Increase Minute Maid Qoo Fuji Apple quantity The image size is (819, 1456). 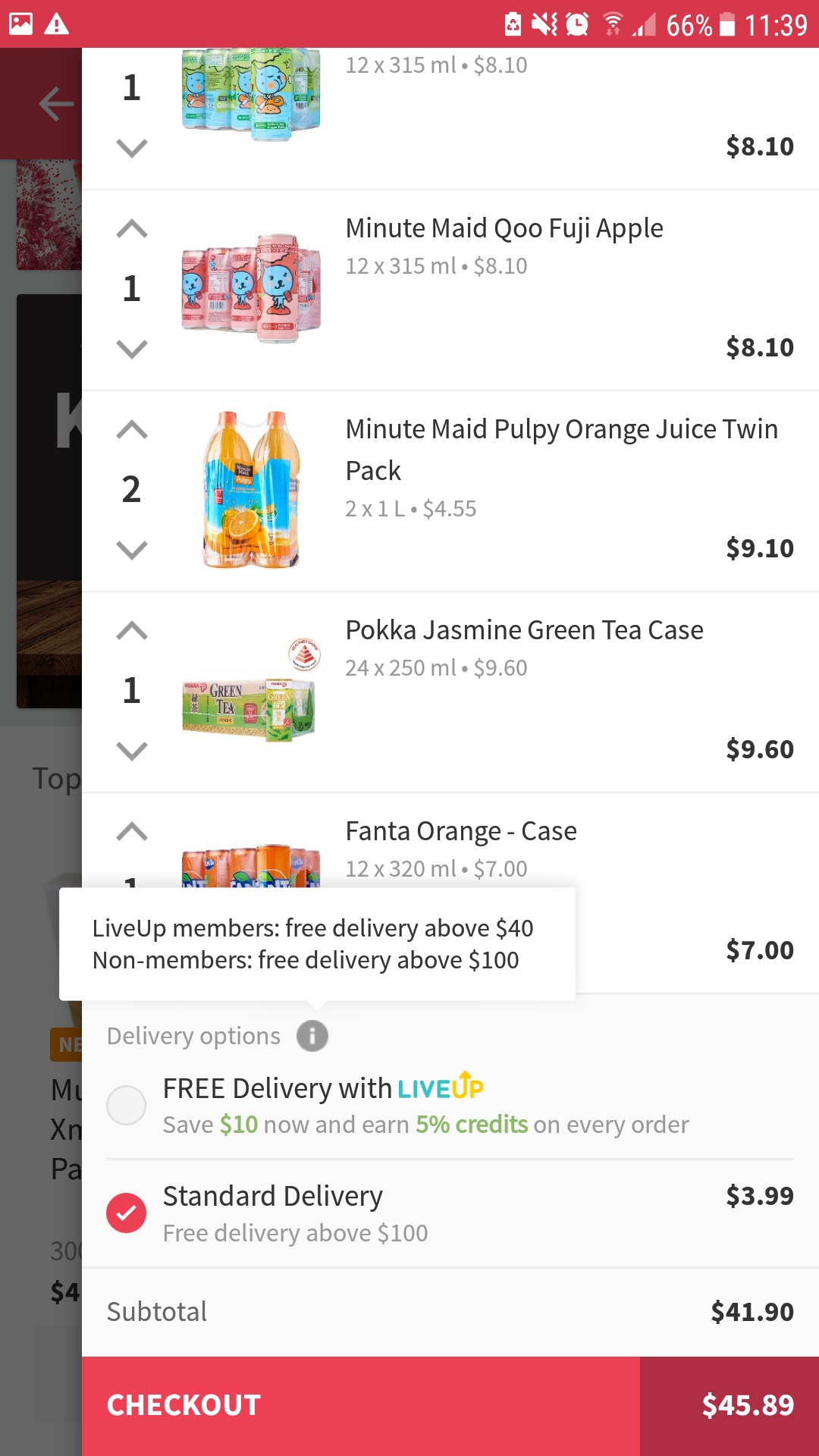tap(132, 229)
